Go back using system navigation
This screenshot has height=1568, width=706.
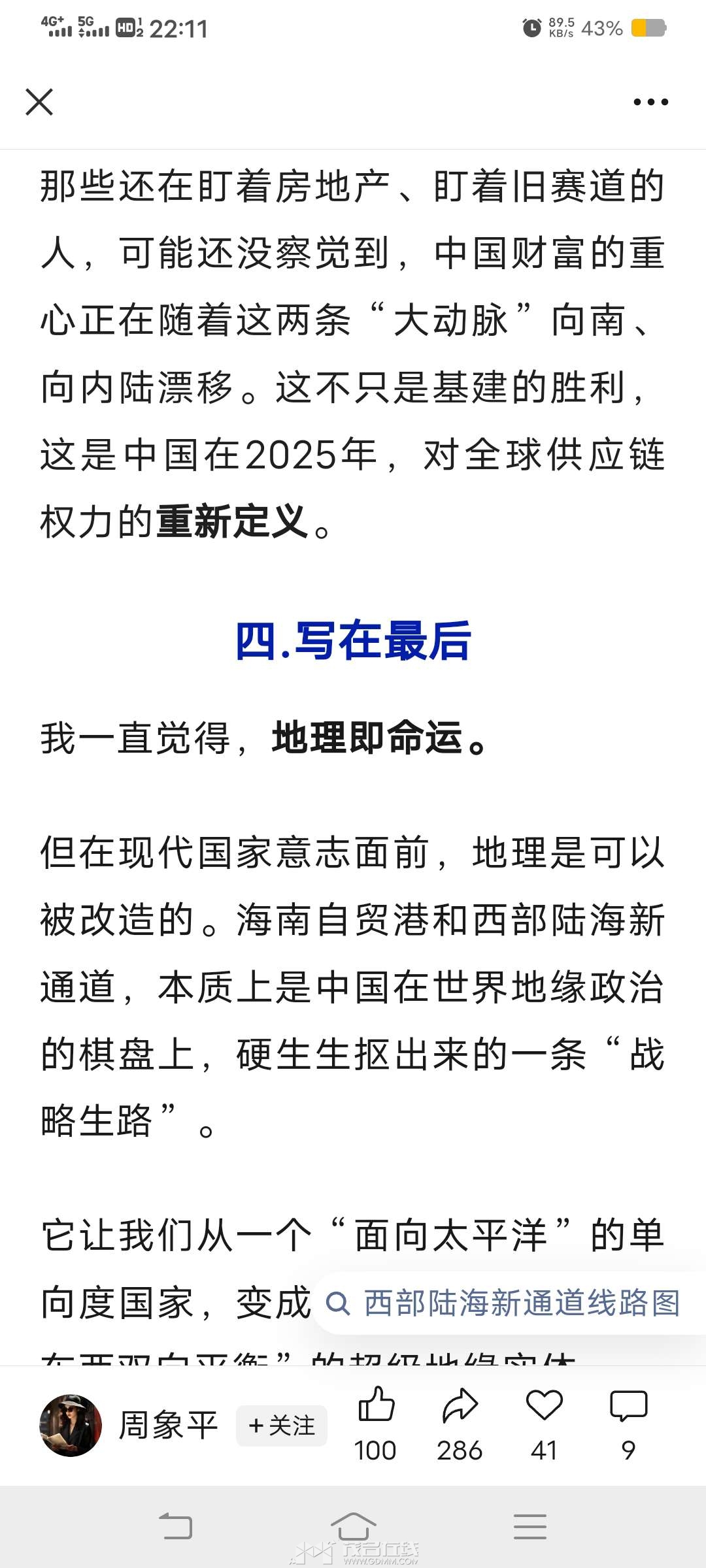pyautogui.click(x=176, y=1526)
